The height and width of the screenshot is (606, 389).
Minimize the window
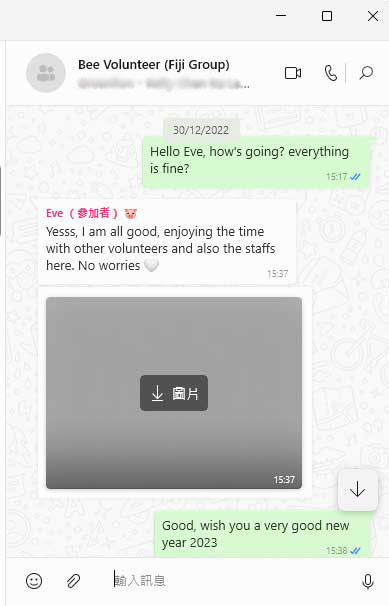pyautogui.click(x=281, y=16)
